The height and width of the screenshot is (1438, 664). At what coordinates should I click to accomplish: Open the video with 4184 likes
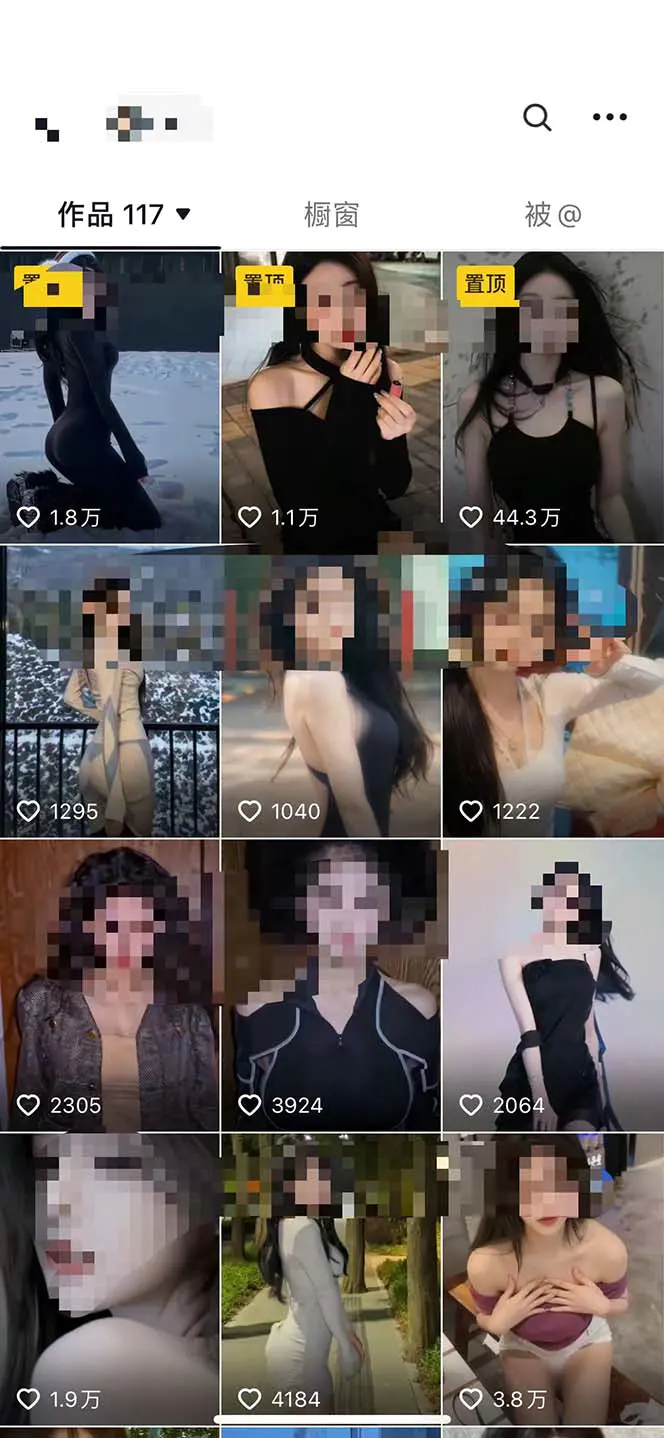(x=331, y=1278)
